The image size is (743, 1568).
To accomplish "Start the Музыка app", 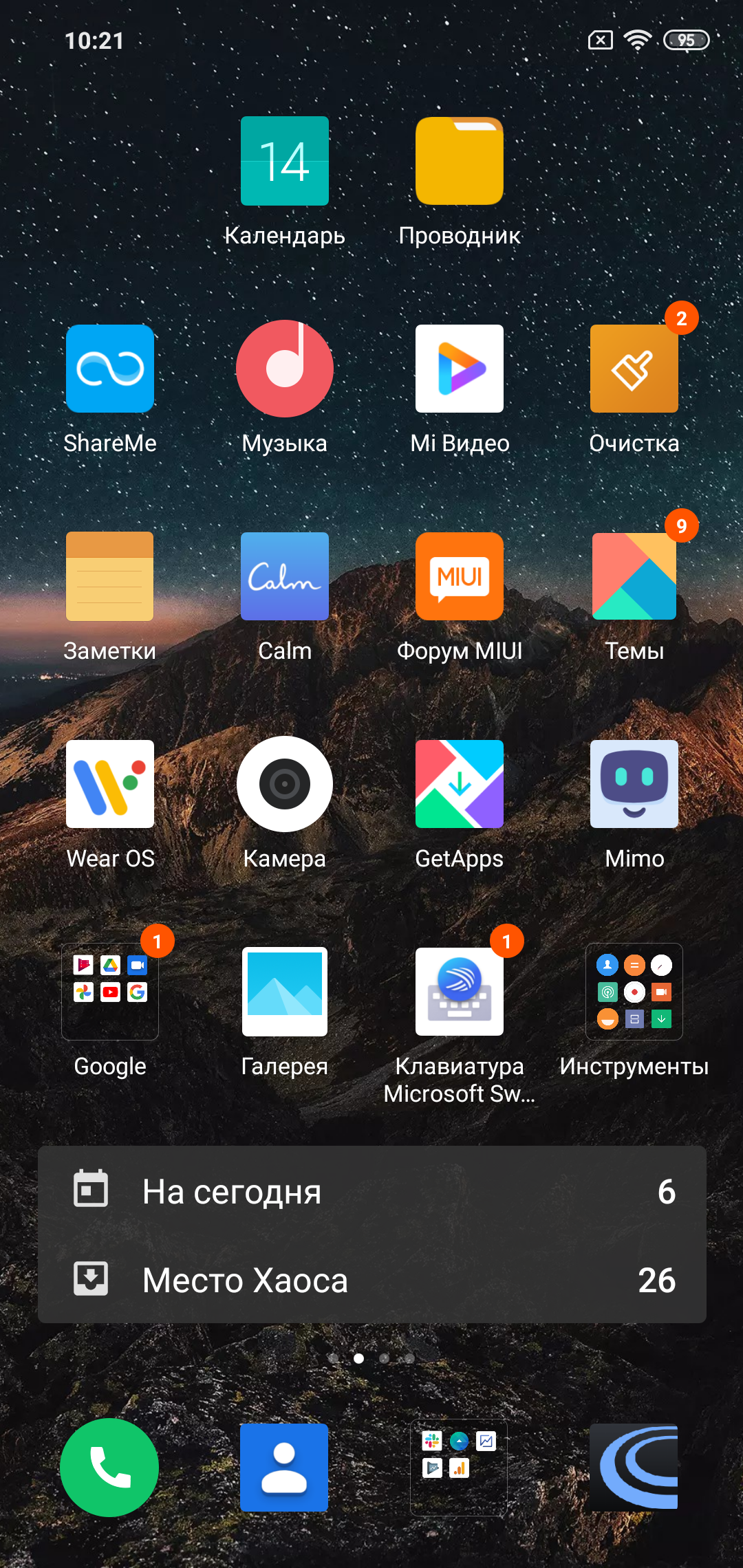I will (x=284, y=369).
